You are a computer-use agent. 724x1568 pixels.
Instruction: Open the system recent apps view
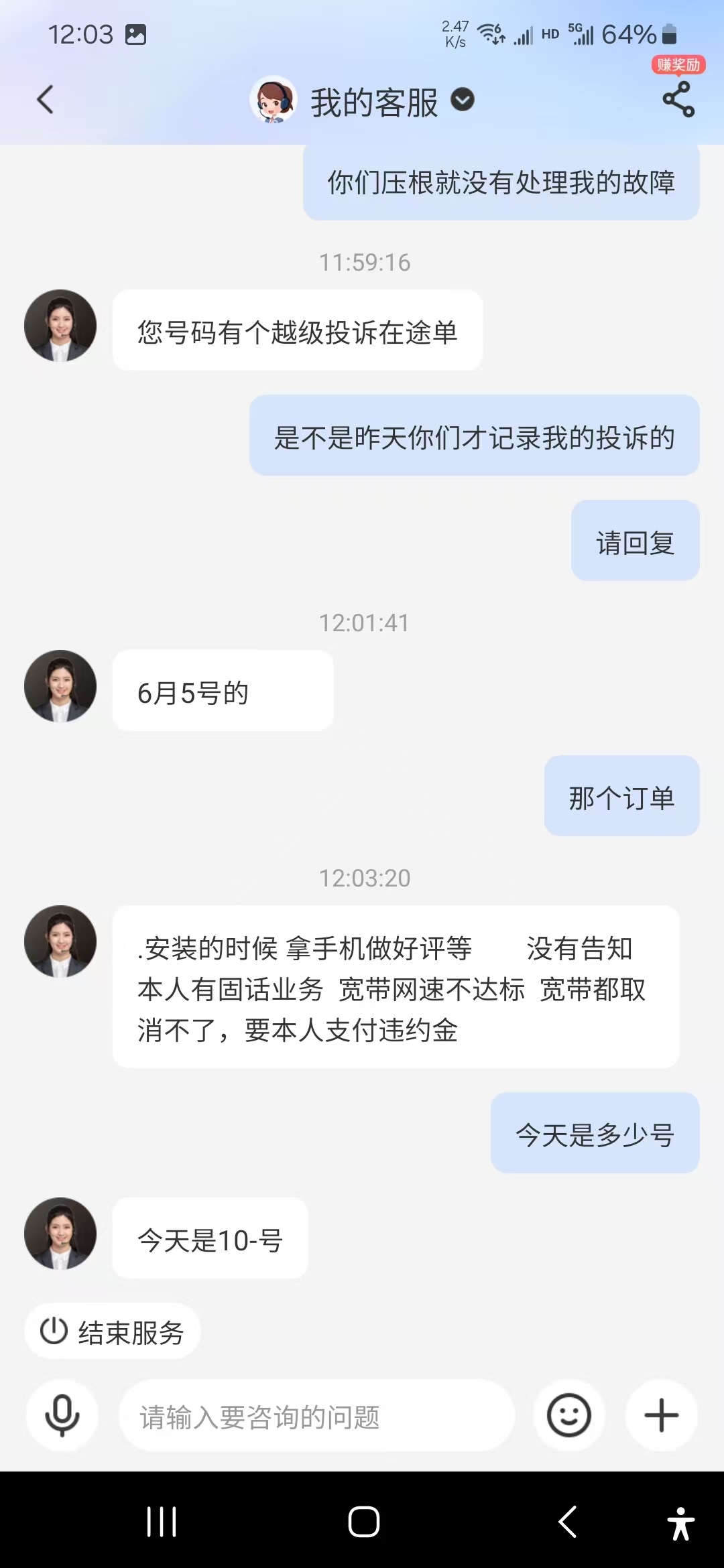[162, 1521]
